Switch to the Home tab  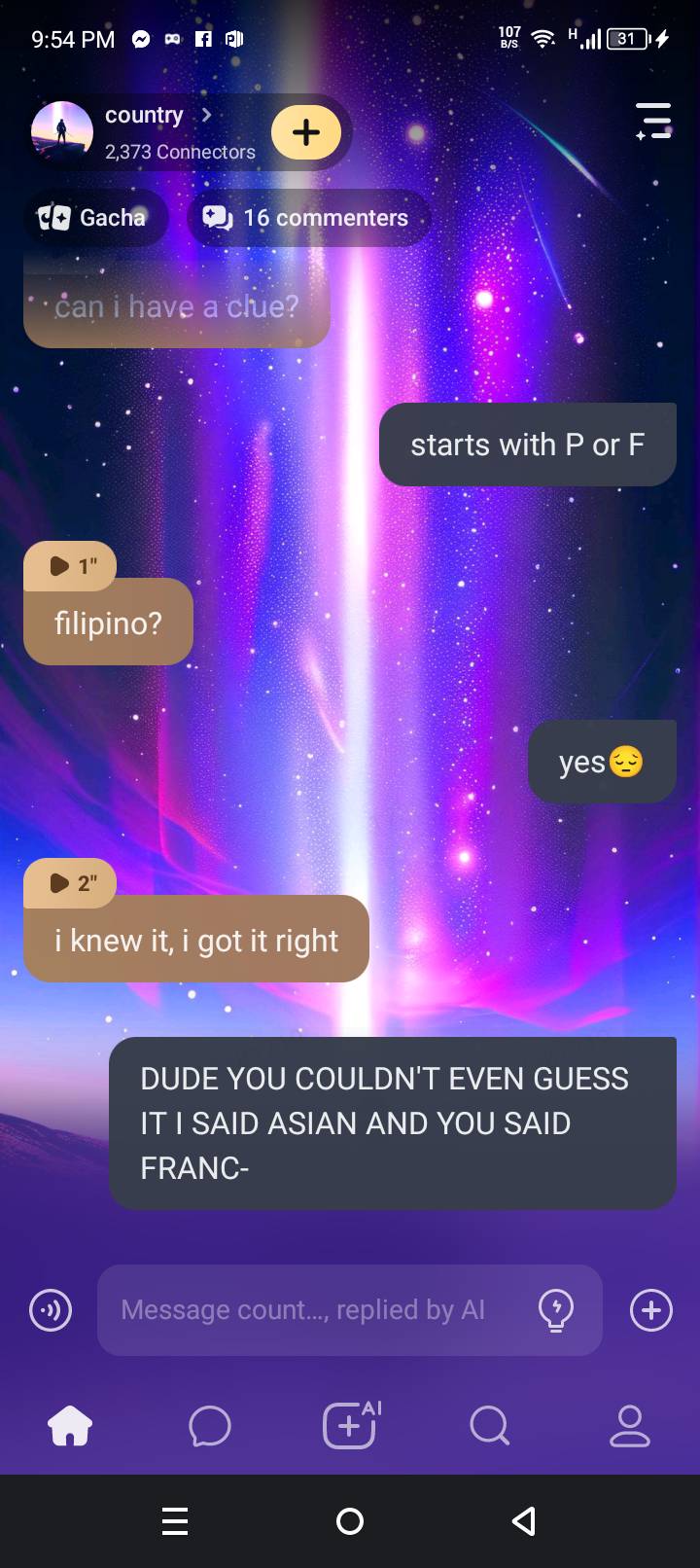(x=70, y=1427)
